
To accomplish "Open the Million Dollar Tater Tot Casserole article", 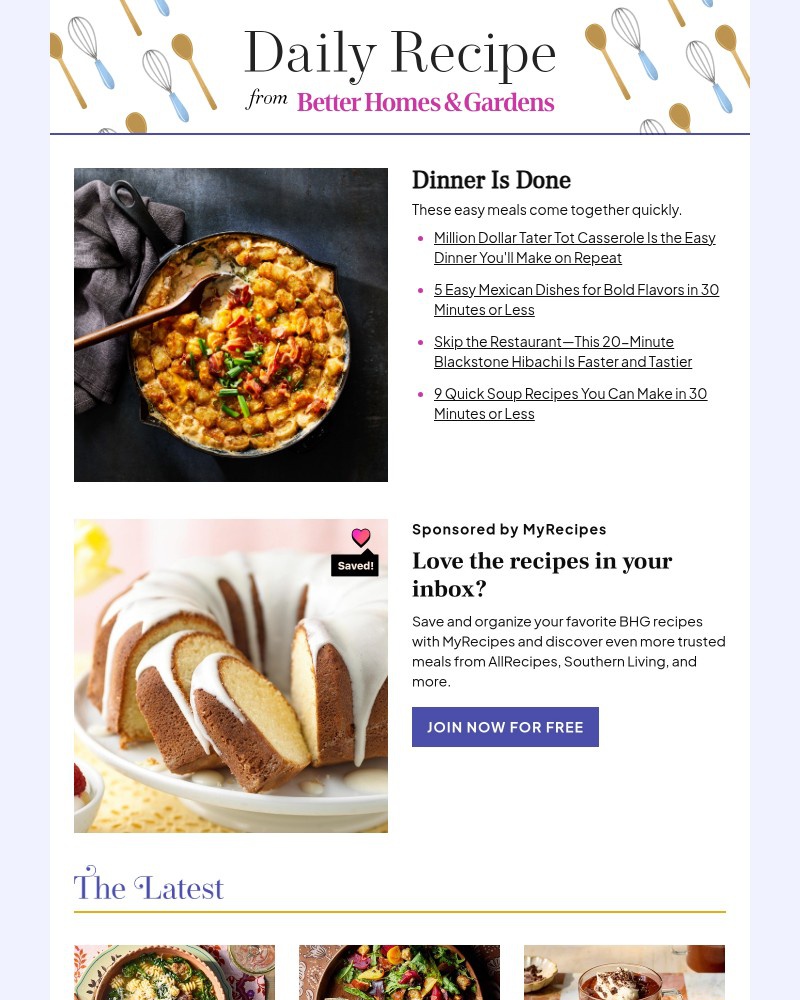I will coord(574,247).
